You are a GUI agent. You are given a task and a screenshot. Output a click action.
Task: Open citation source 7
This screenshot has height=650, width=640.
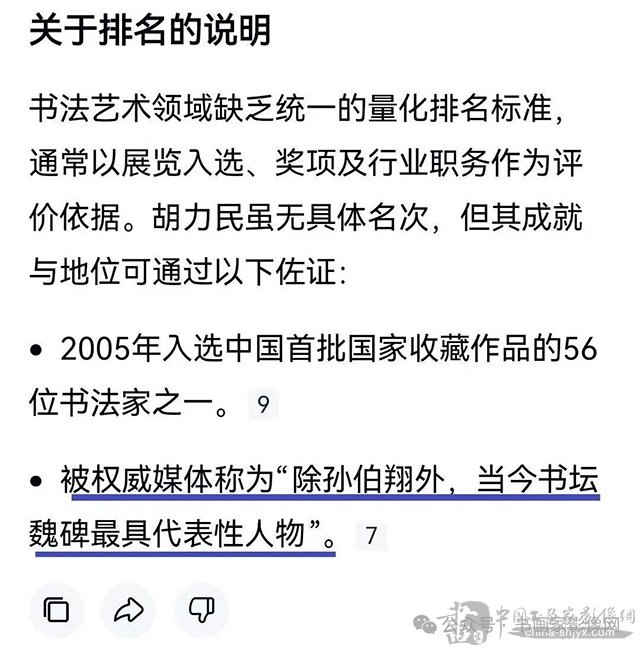(370, 536)
